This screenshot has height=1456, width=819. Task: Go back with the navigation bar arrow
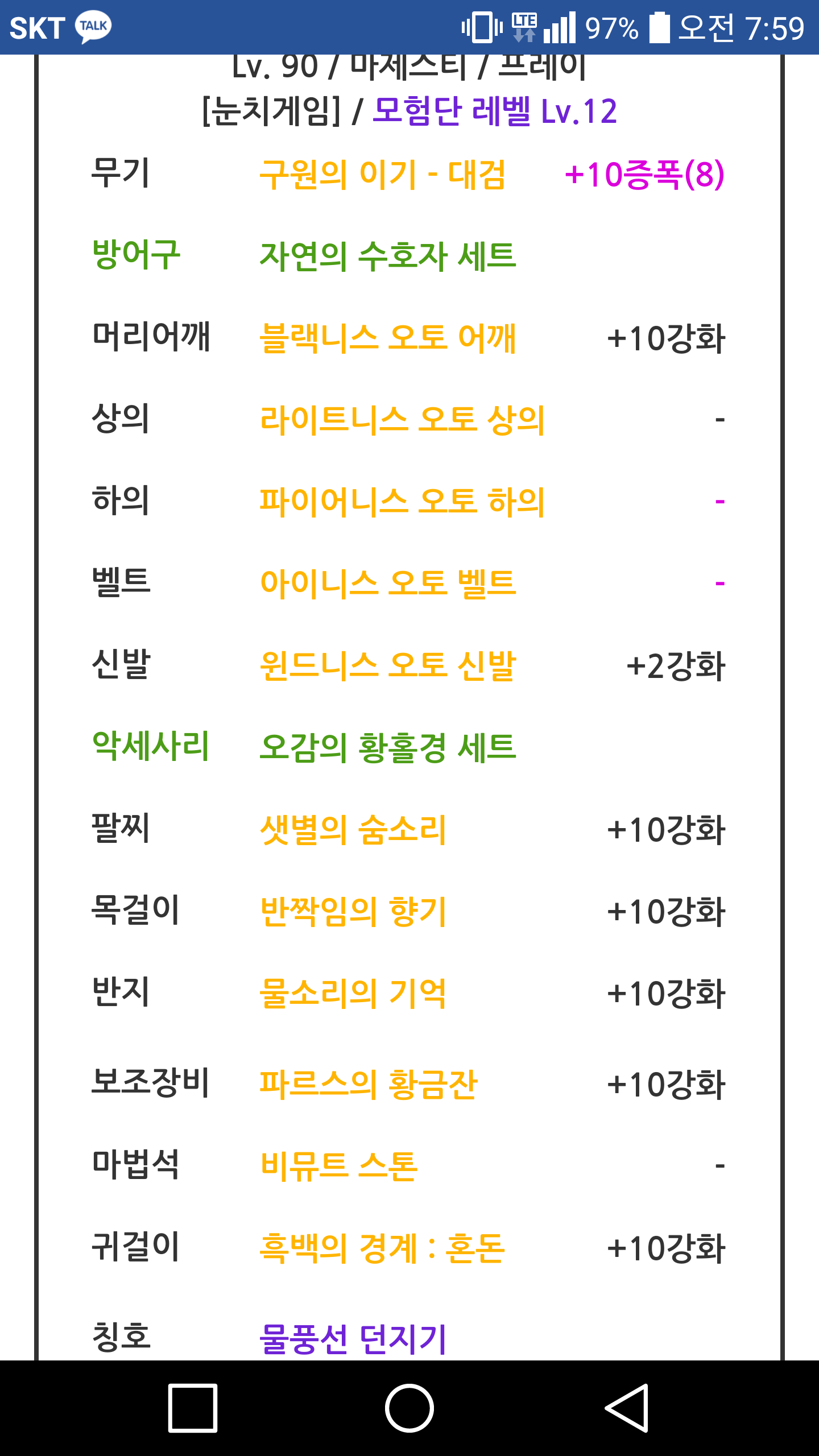point(627,1408)
